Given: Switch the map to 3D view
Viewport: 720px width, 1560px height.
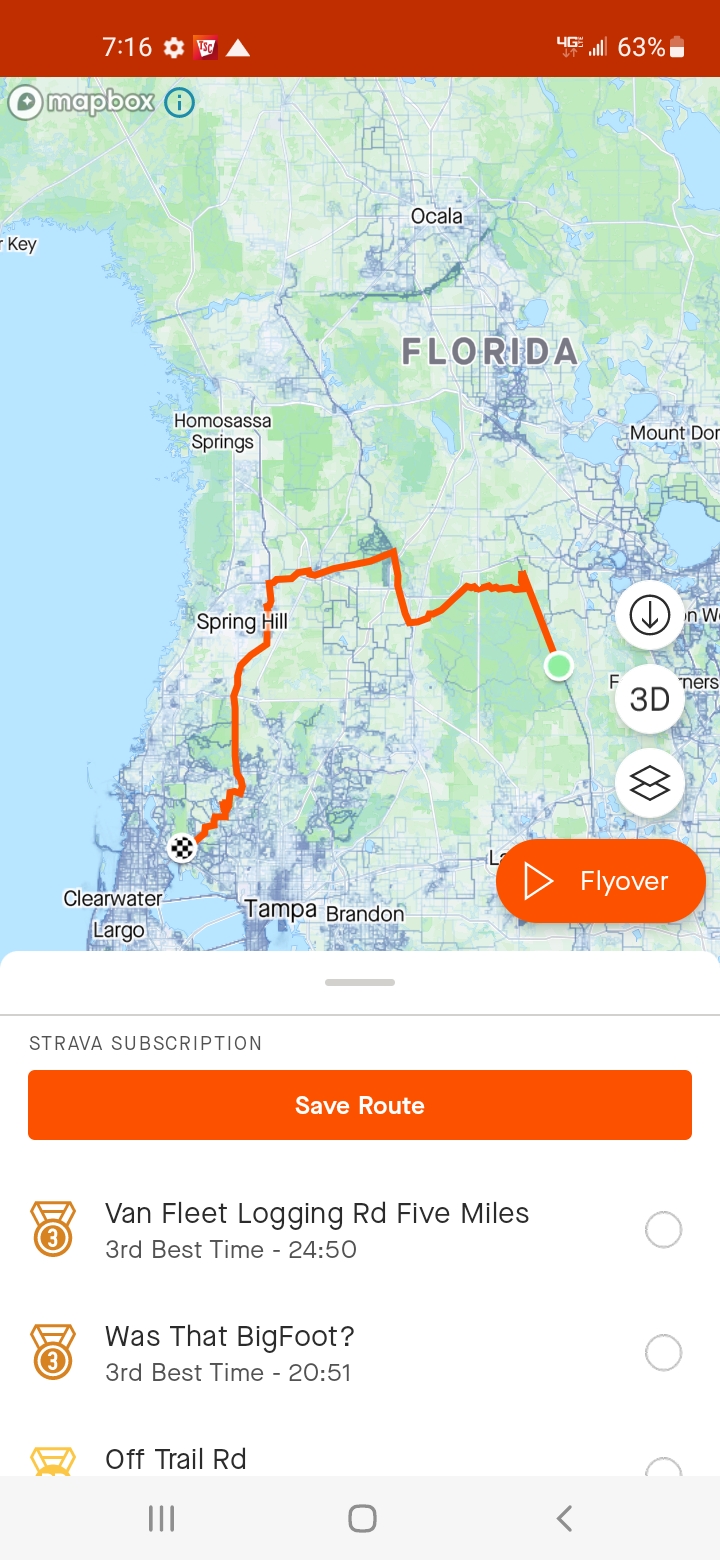Looking at the screenshot, I should tap(650, 699).
